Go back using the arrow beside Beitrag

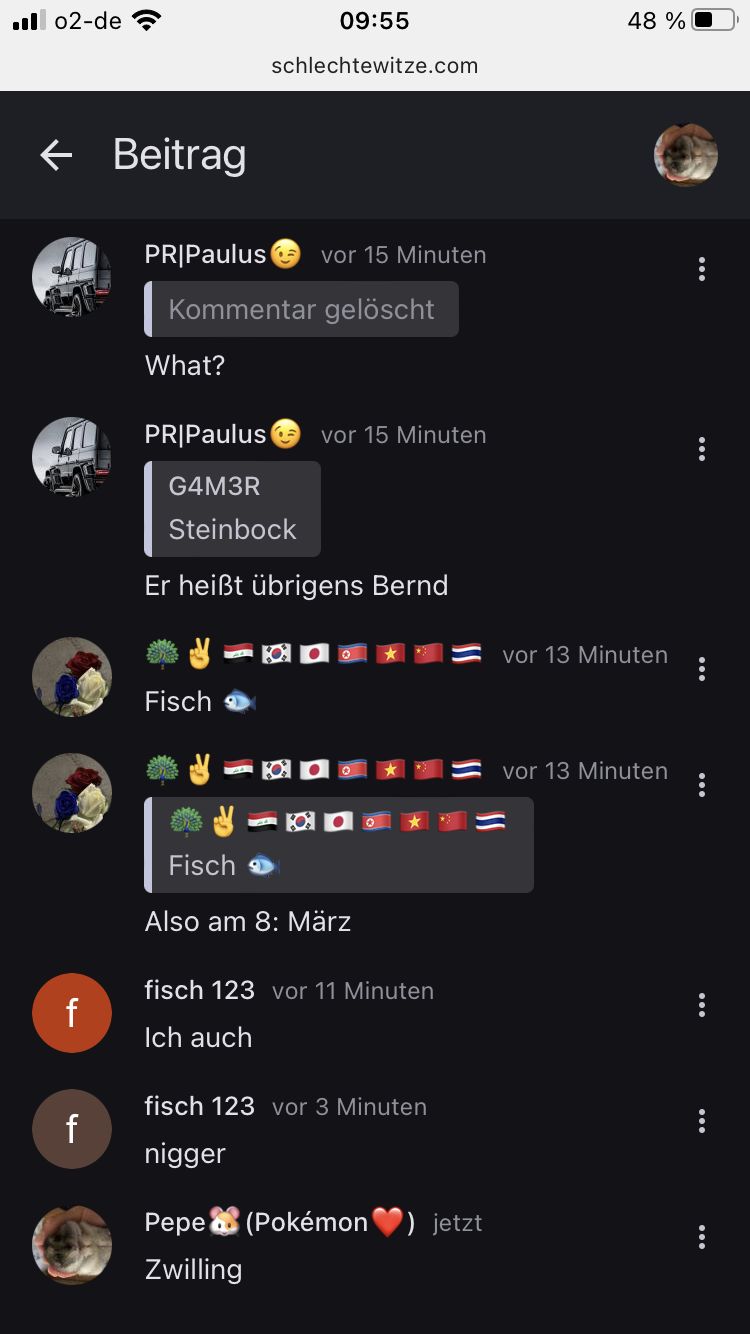click(56, 155)
